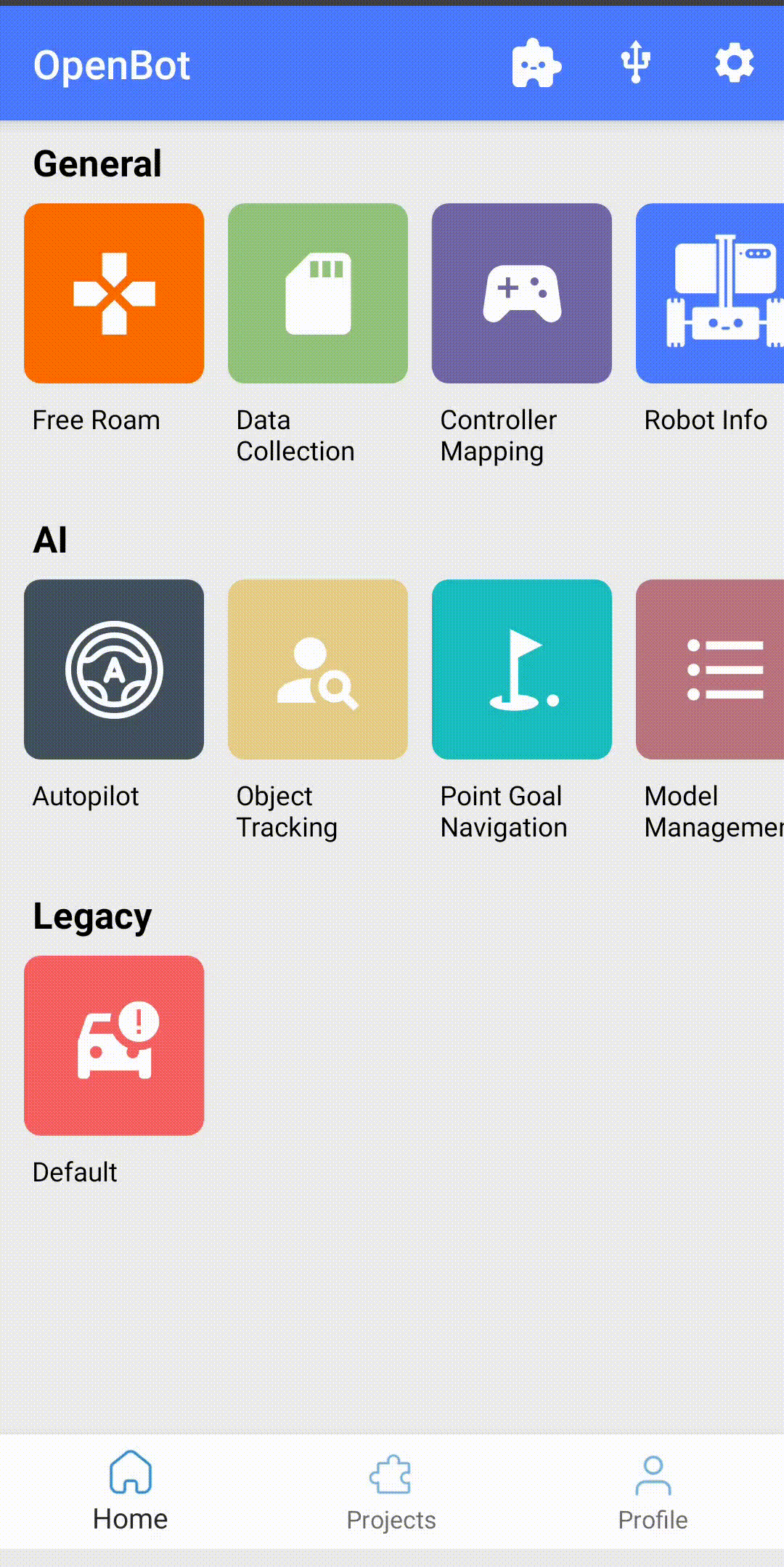Open Object Tracking
Viewport: 784px width, 1567px height.
tap(318, 669)
